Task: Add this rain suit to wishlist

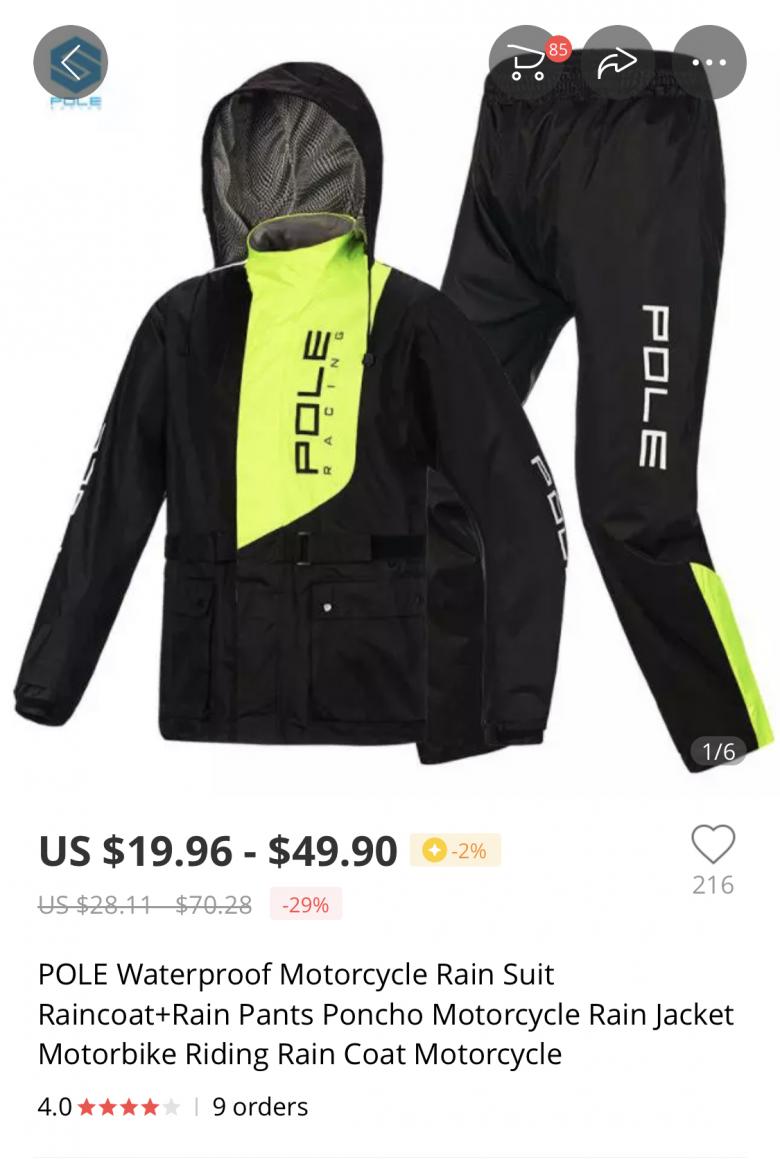Action: click(x=712, y=846)
